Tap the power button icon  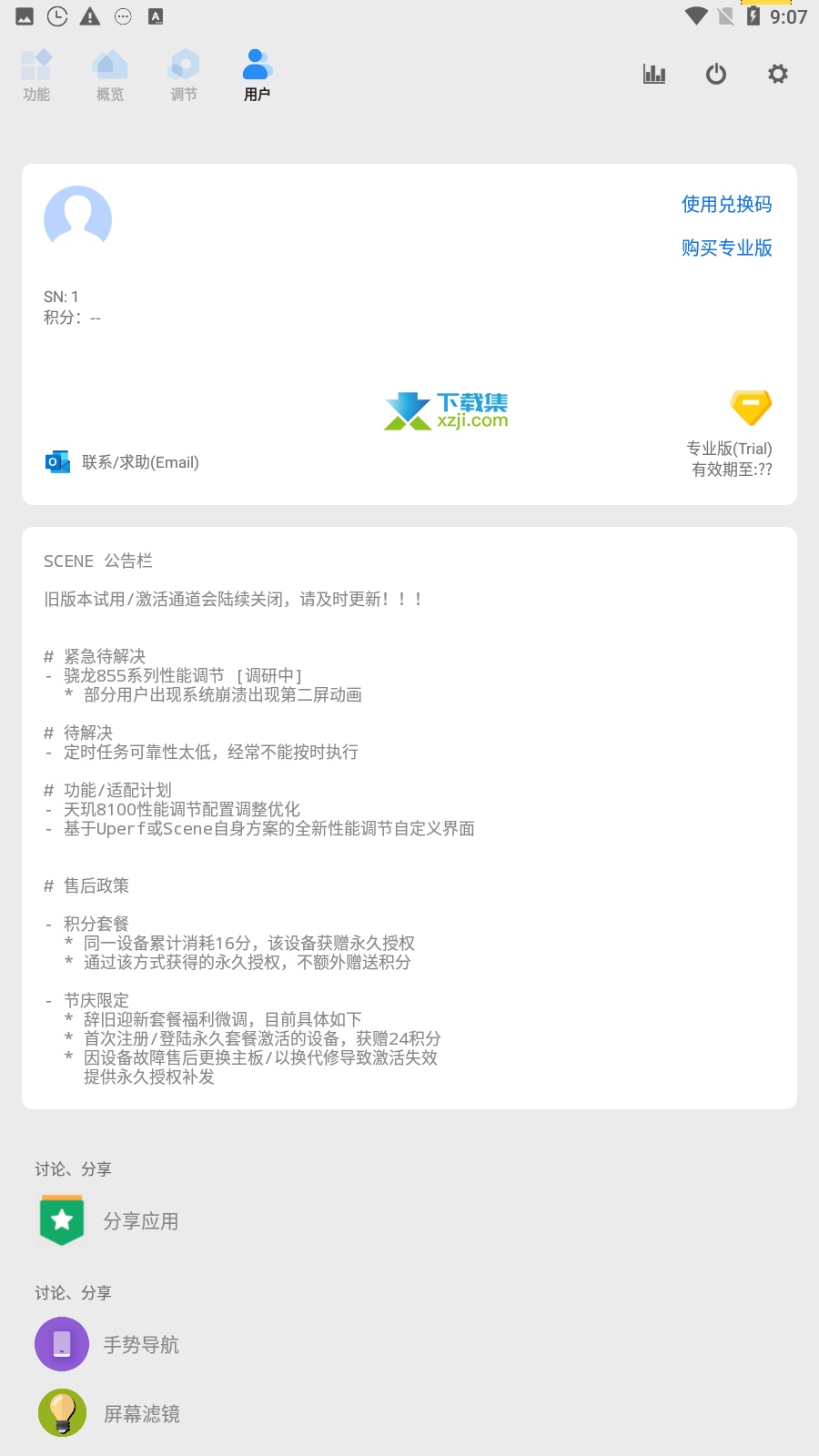point(716,74)
